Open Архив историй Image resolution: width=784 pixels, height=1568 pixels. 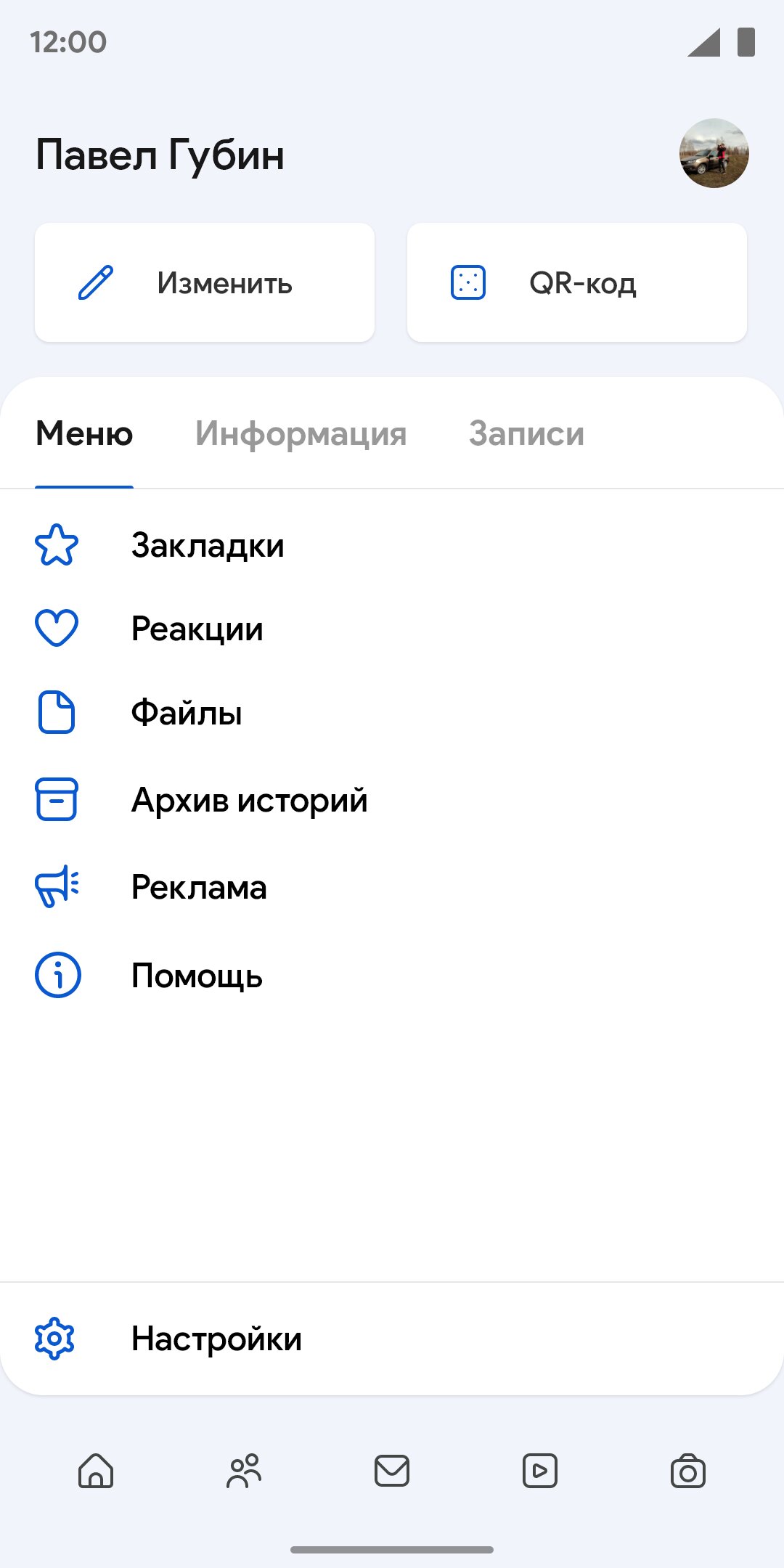tap(392, 800)
